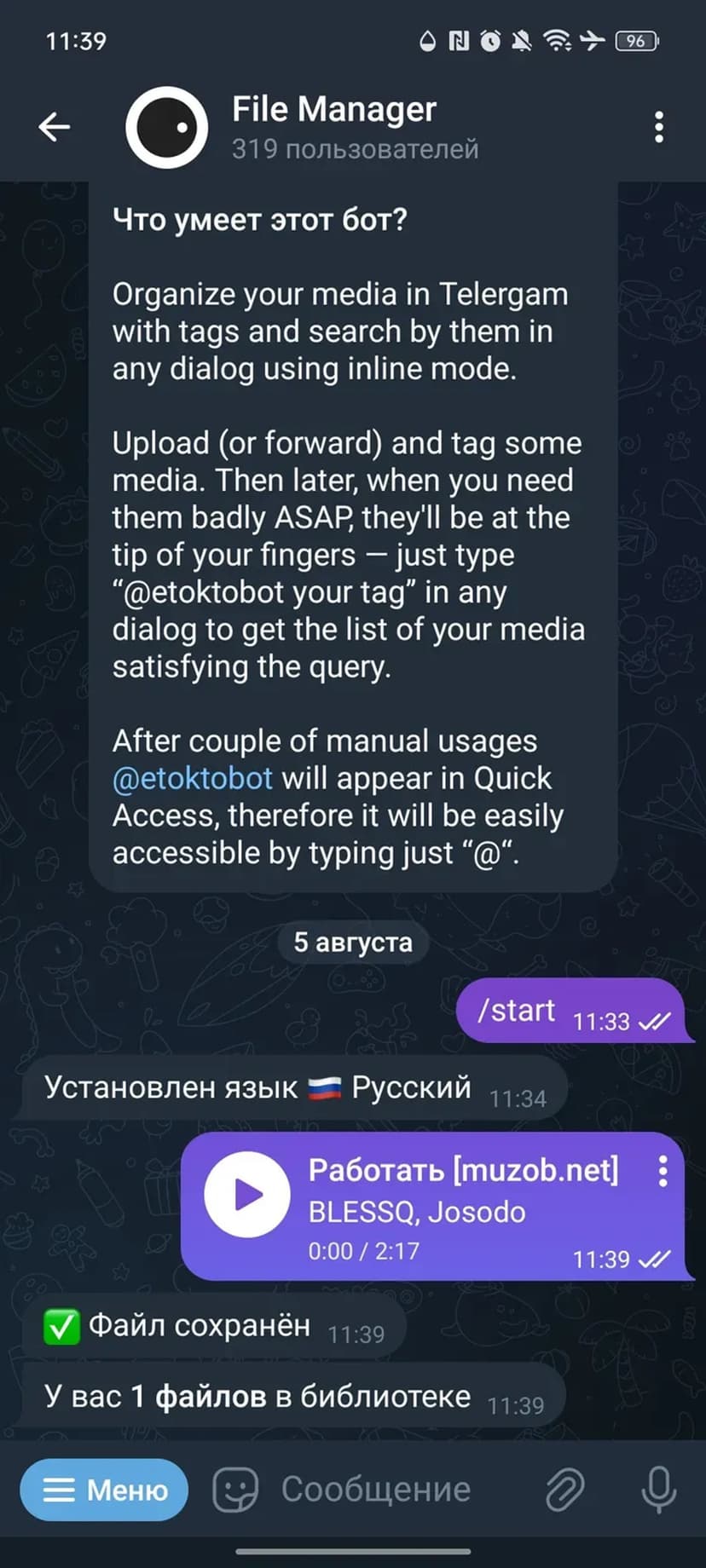Open options for the audio message
This screenshot has height=1568, width=706.
point(663,1171)
